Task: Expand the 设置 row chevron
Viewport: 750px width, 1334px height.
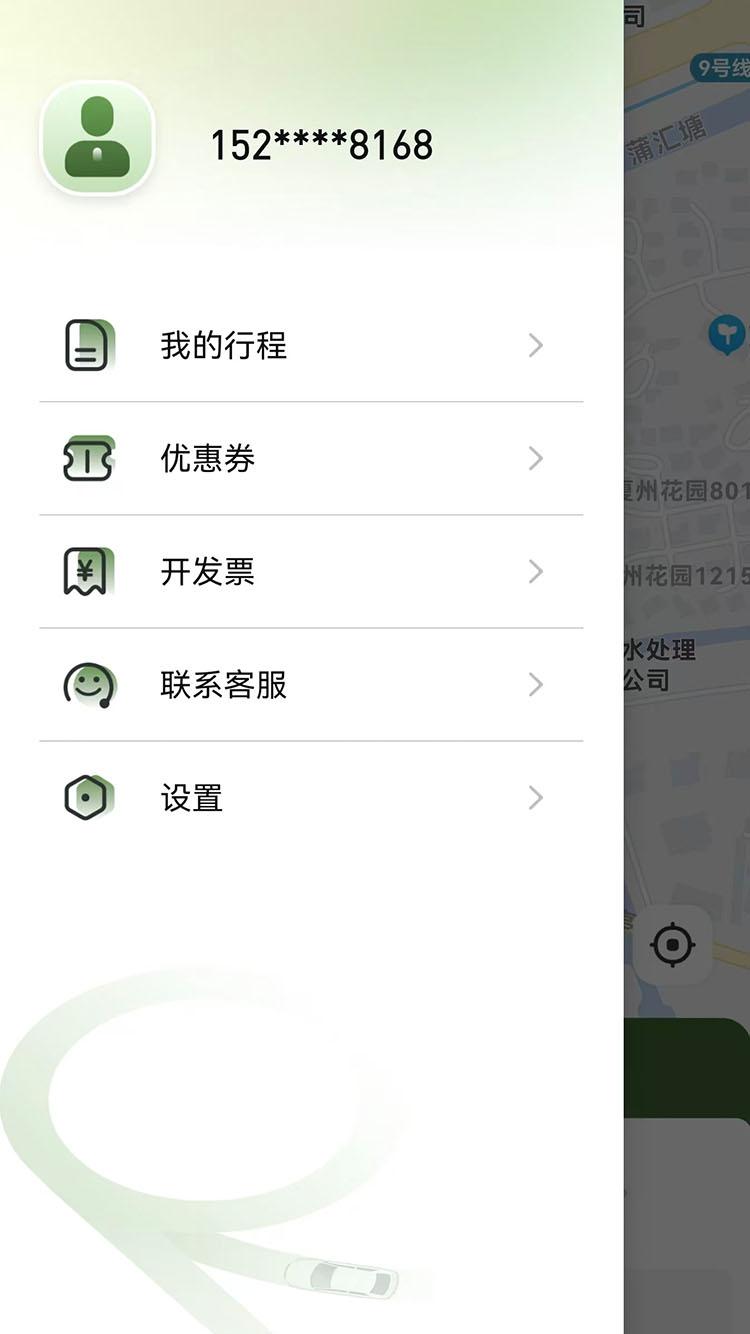Action: tap(537, 798)
